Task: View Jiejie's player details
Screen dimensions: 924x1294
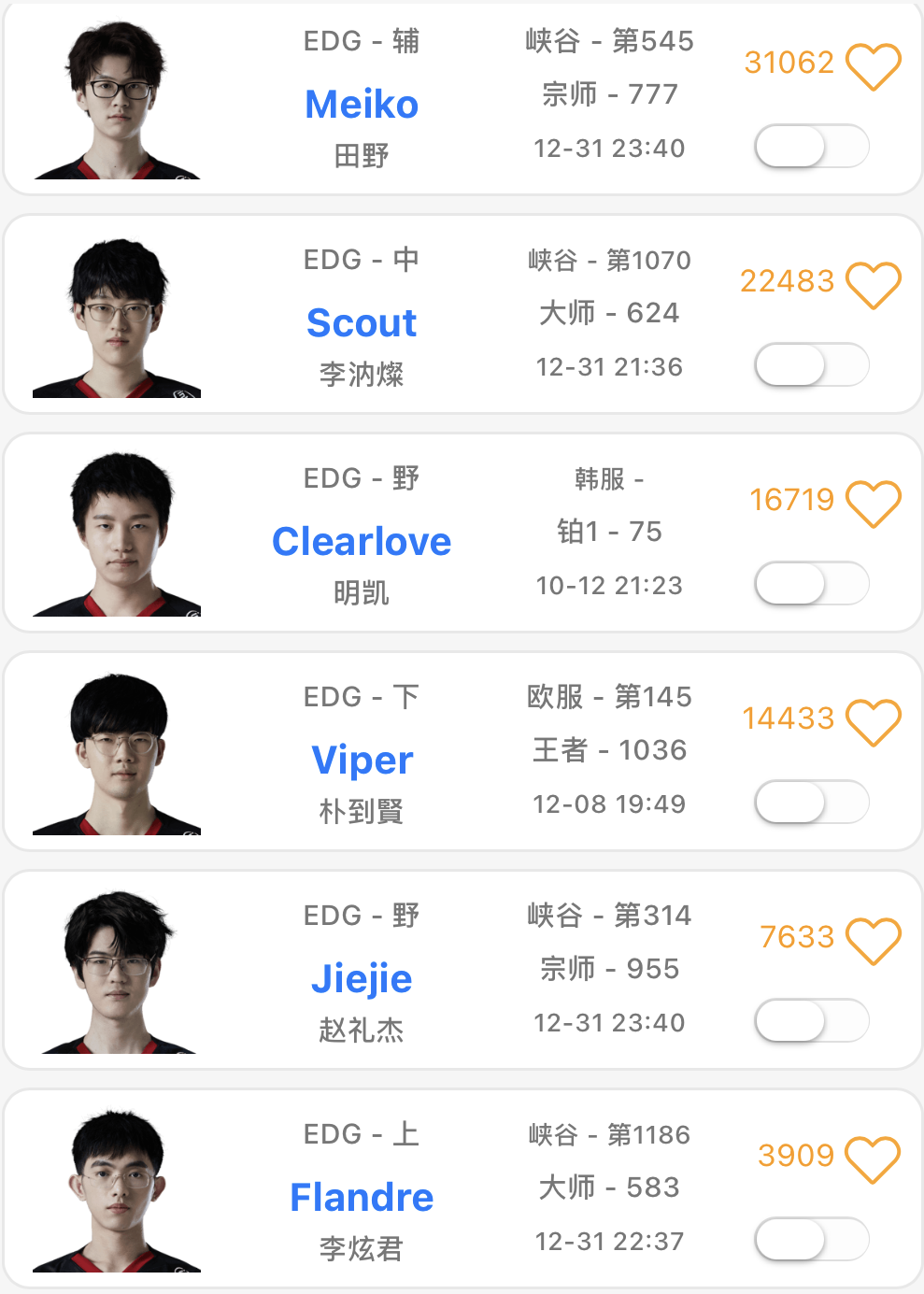Action: click(362, 978)
